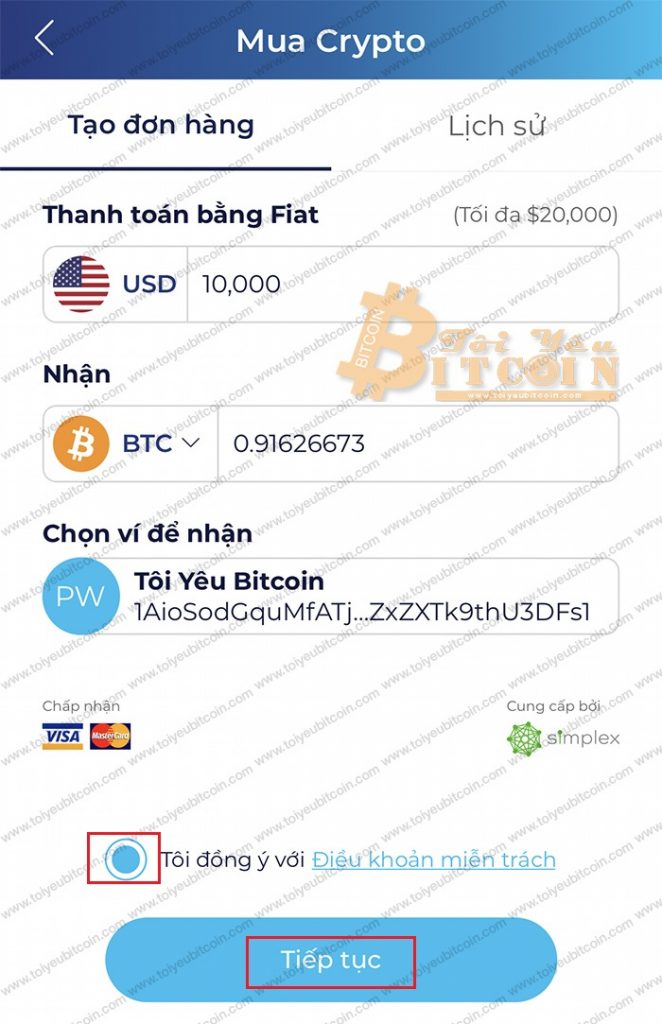Go back using the top-left arrow
Image resolution: width=662 pixels, height=1024 pixels.
coord(45,39)
